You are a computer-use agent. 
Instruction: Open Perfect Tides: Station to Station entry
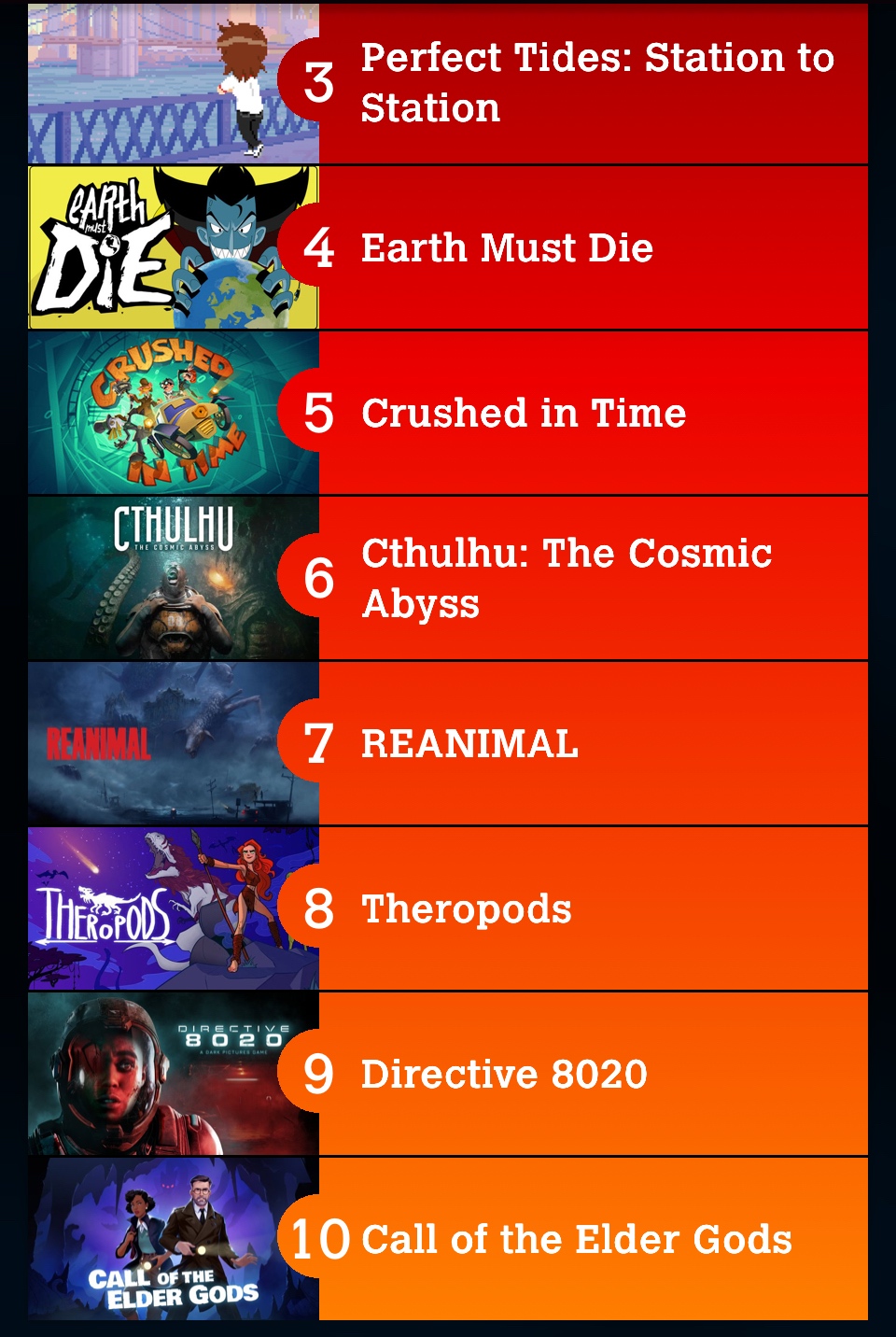[x=597, y=83]
